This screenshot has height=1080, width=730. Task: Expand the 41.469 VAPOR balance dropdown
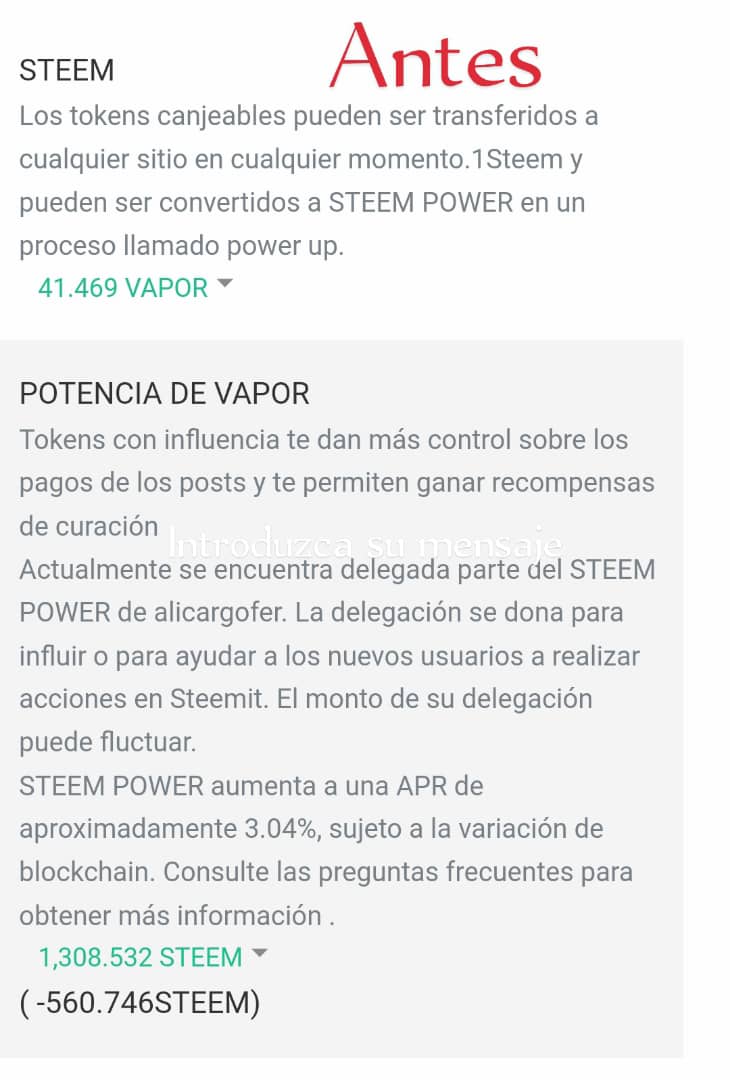[x=136, y=287]
